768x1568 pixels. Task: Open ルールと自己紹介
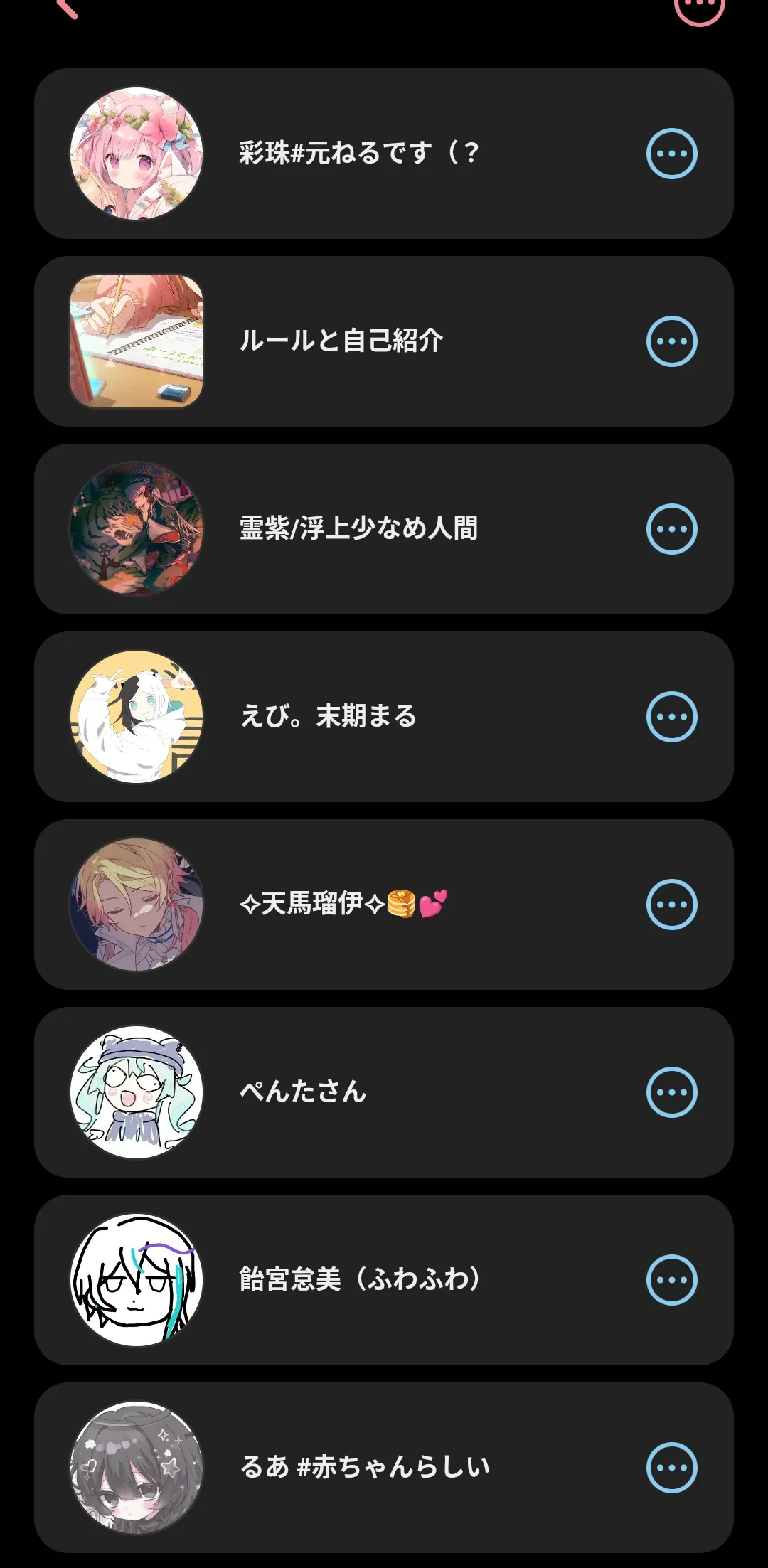click(341, 341)
